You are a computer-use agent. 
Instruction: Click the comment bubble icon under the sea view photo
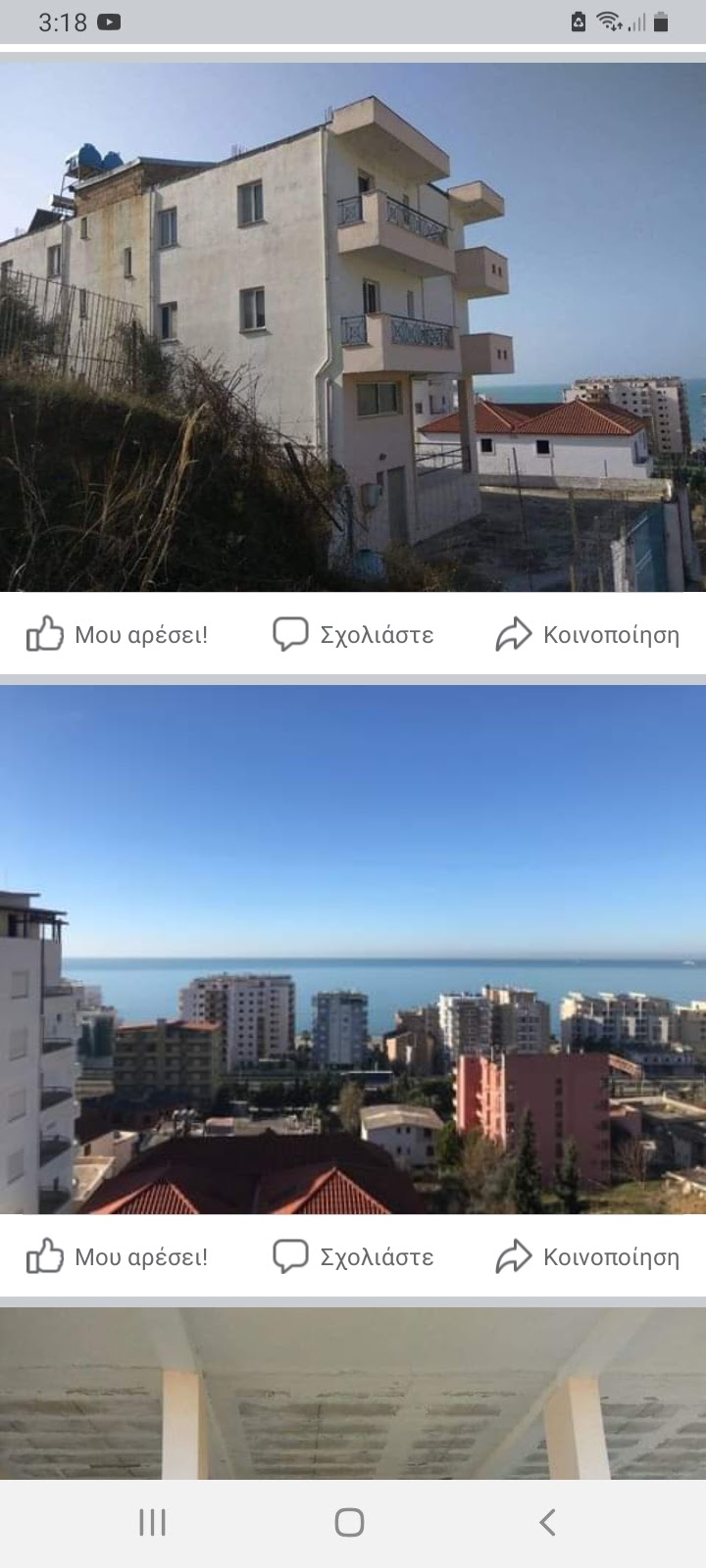[290, 1255]
